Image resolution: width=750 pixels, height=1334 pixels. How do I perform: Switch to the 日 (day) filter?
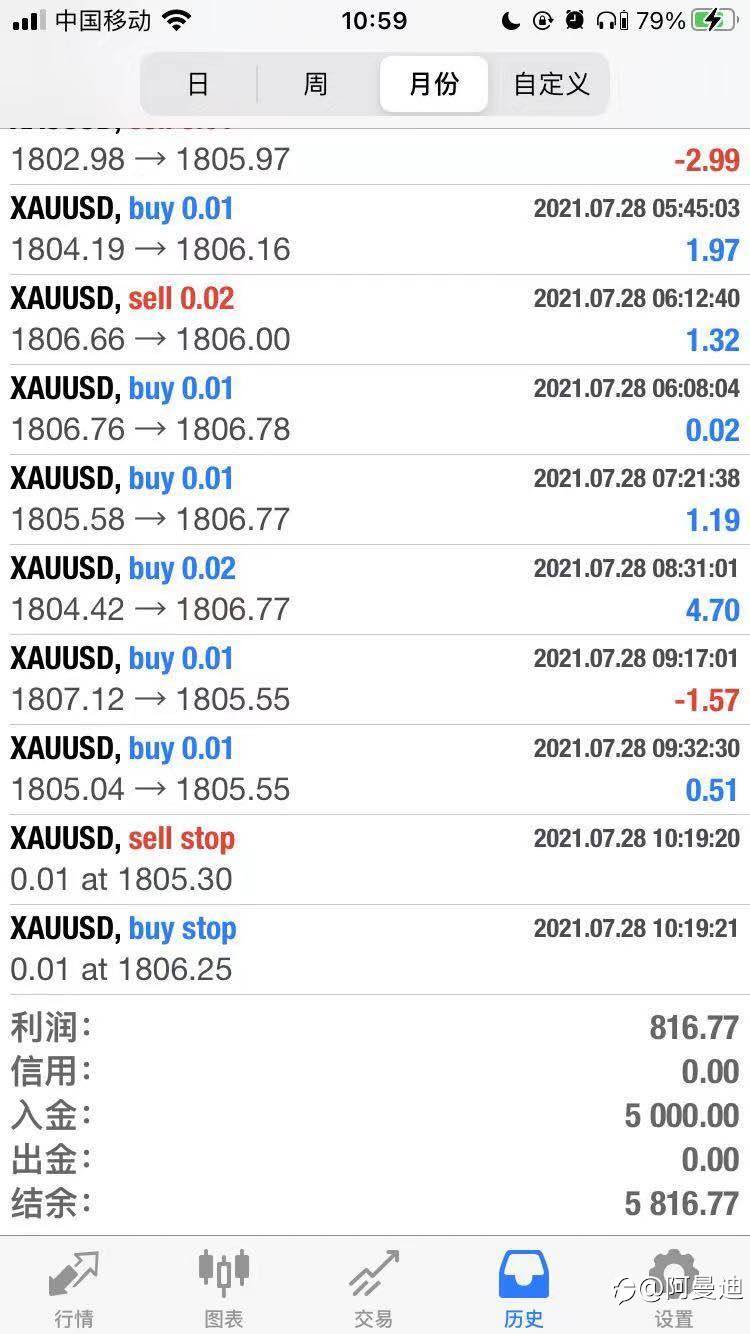198,84
